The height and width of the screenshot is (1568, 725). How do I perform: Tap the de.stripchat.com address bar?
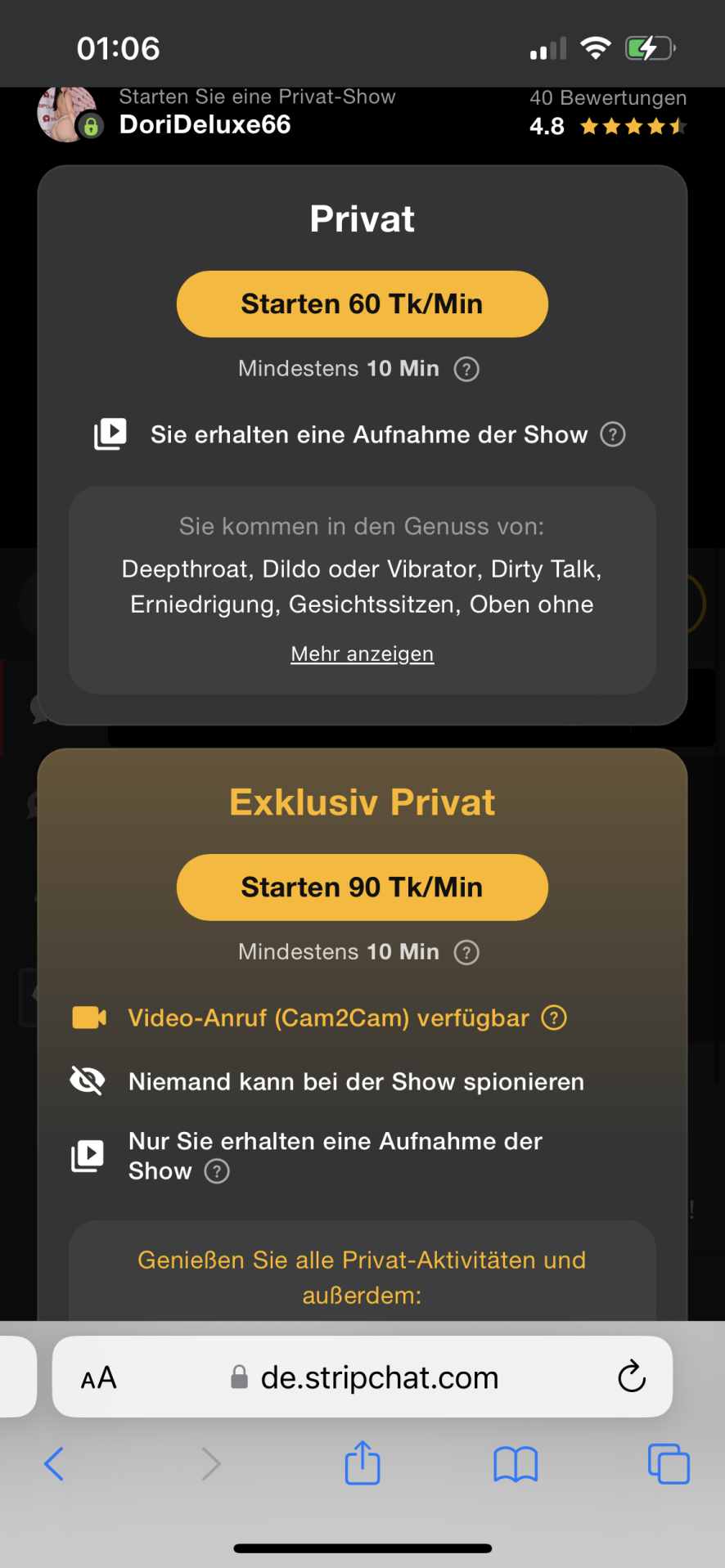379,1377
